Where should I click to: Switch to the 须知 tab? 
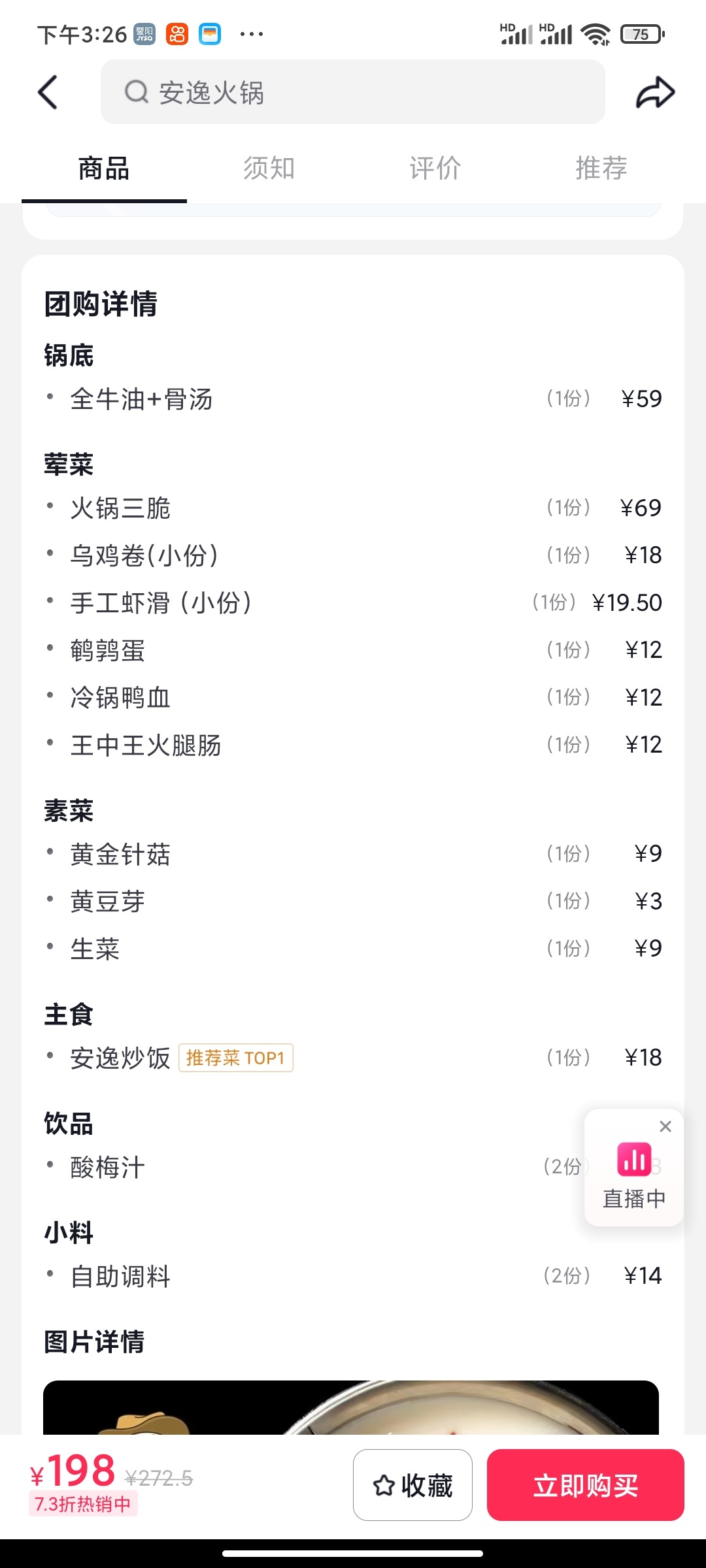point(269,169)
